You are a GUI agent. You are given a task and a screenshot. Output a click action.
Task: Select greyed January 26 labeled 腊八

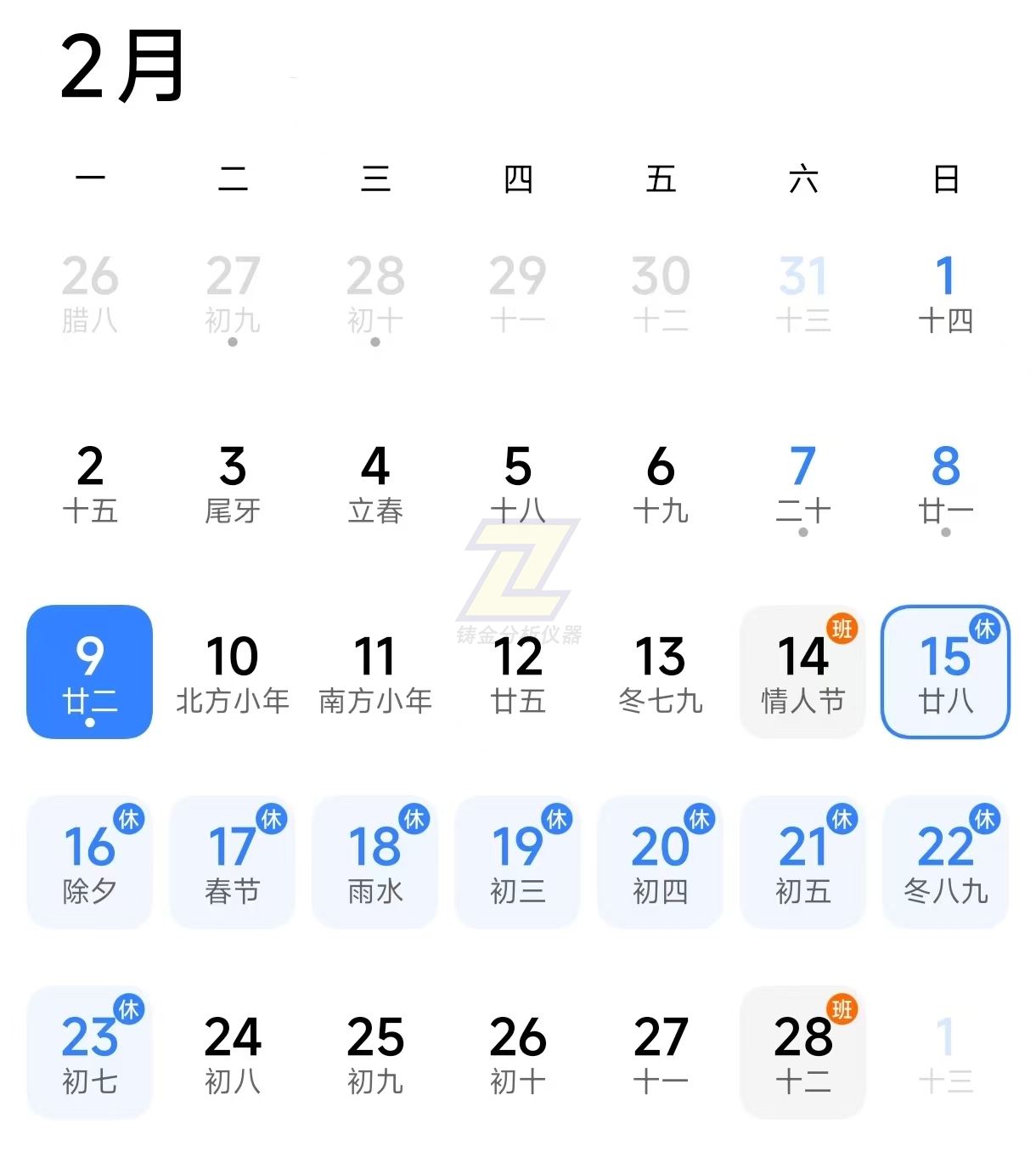point(89,291)
